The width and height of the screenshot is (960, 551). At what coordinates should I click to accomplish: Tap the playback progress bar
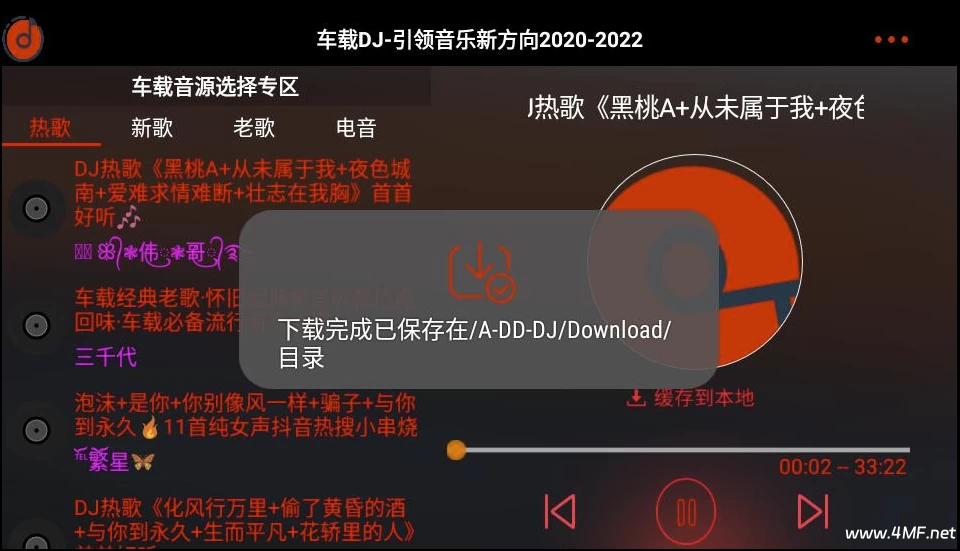(680, 450)
